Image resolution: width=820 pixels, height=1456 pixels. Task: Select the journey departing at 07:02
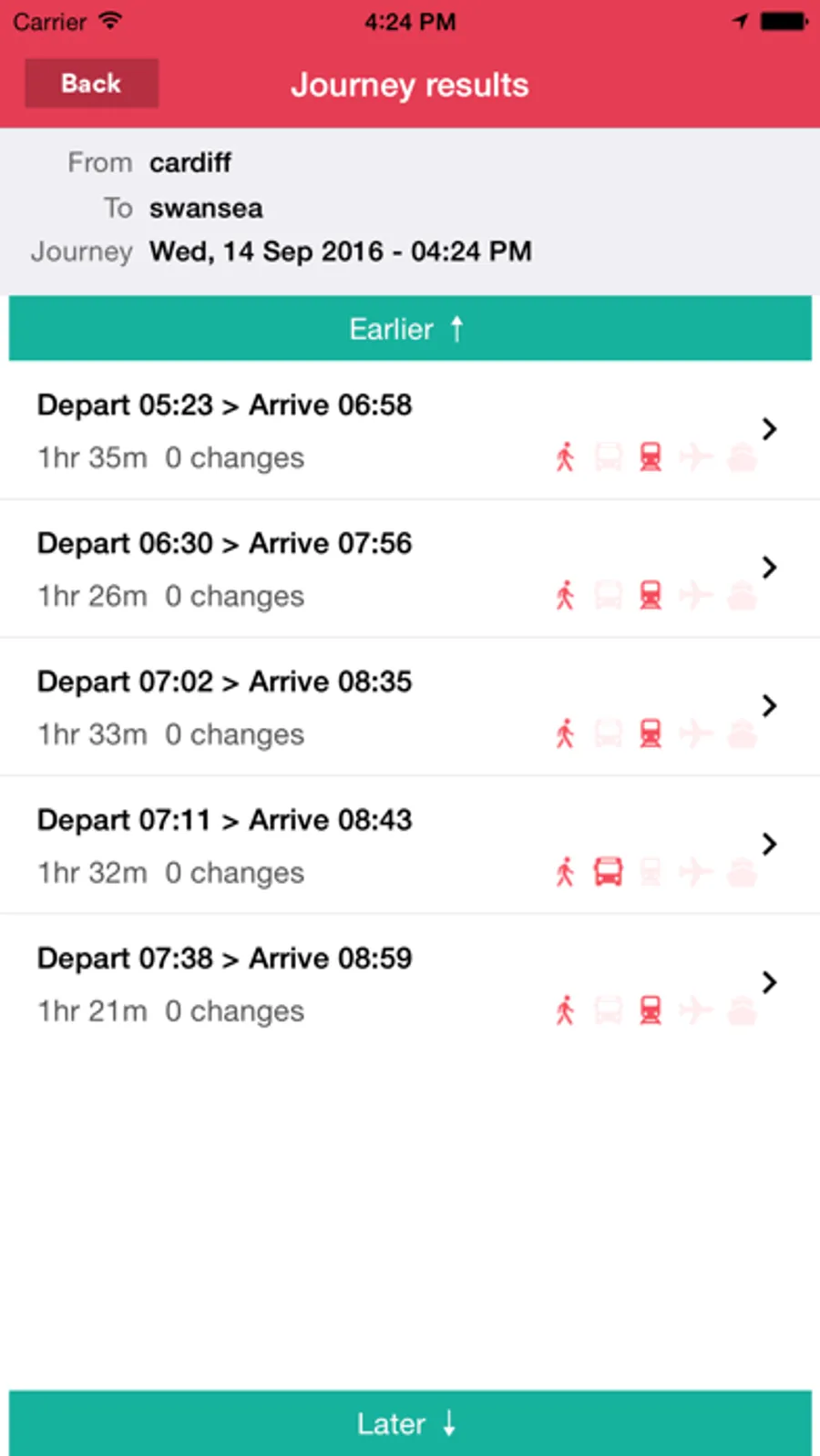pyautogui.click(x=410, y=707)
